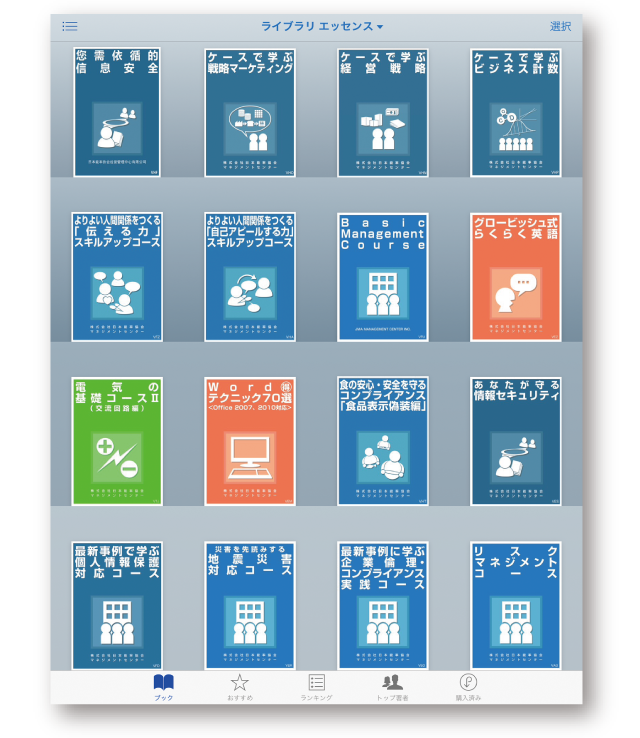The width and height of the screenshot is (640, 738).
Task: Open the 電気の基礎コースII book
Action: tap(117, 441)
